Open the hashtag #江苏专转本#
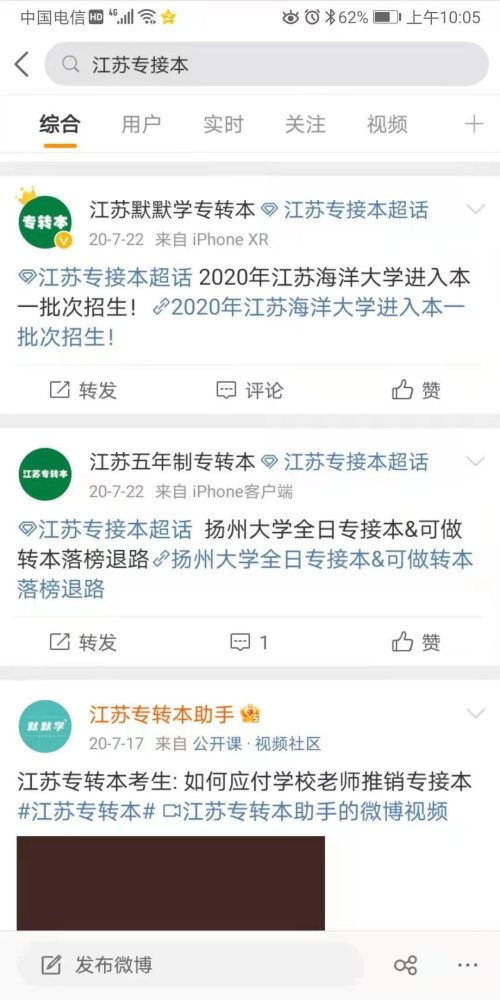 click(87, 811)
